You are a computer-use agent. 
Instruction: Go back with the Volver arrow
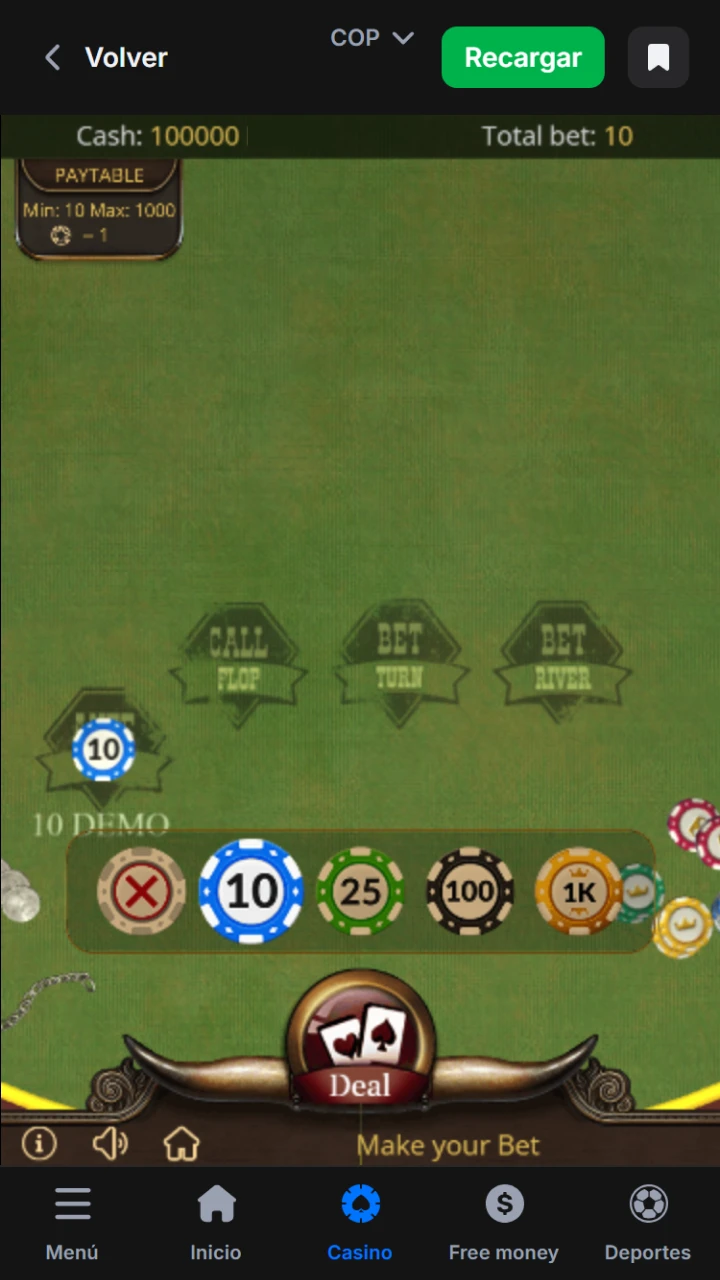point(53,58)
